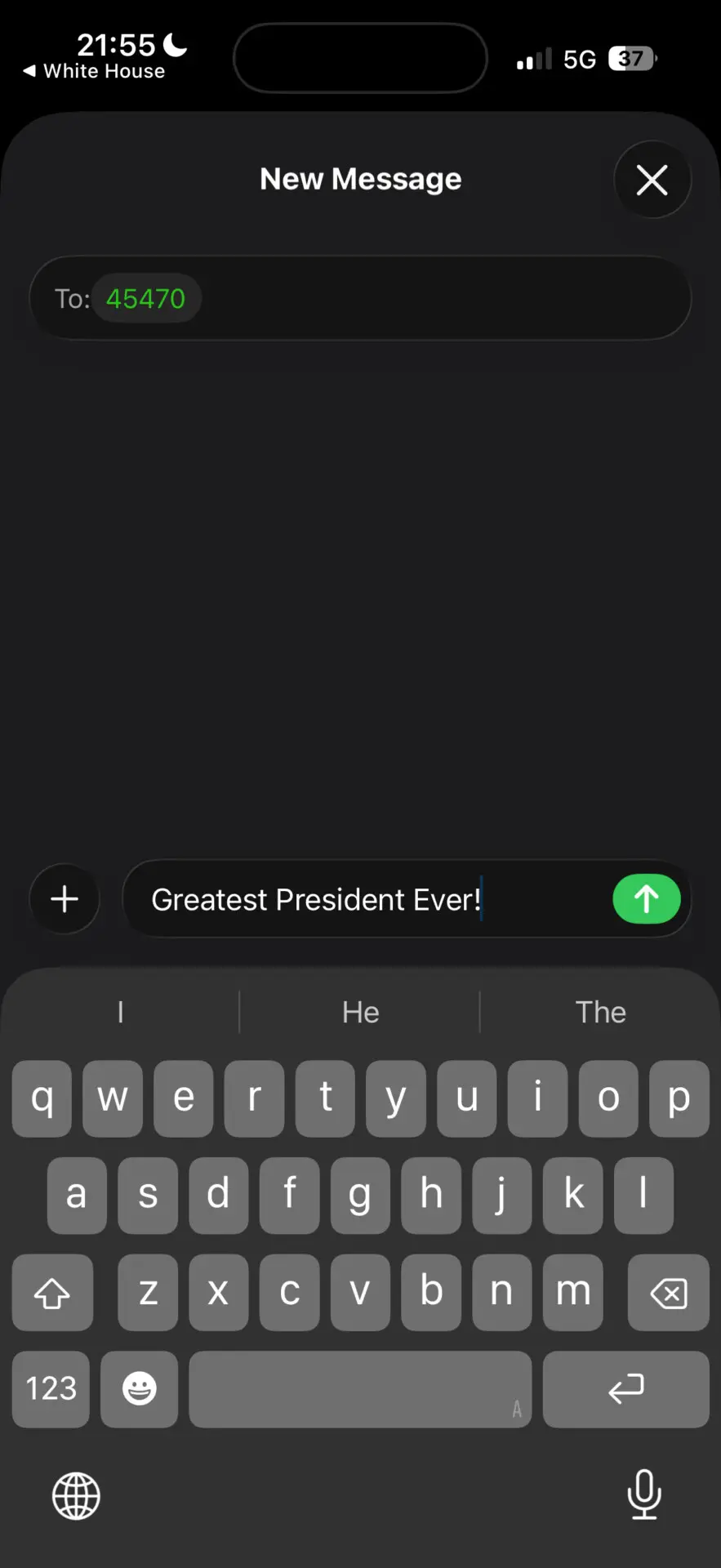
Task: Insert the suggested word "He"
Action: coord(360,1013)
